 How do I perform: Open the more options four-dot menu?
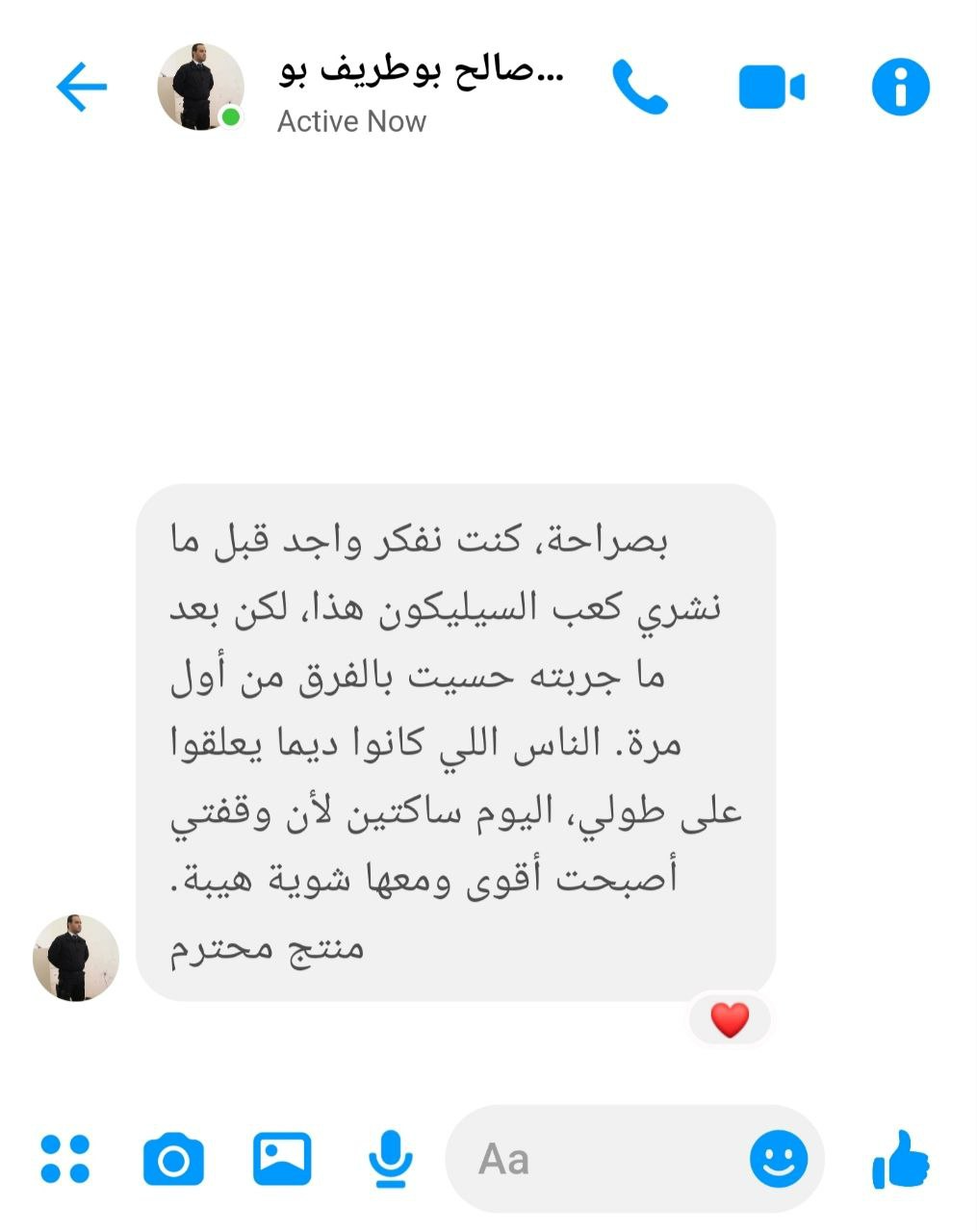pos(65,1158)
